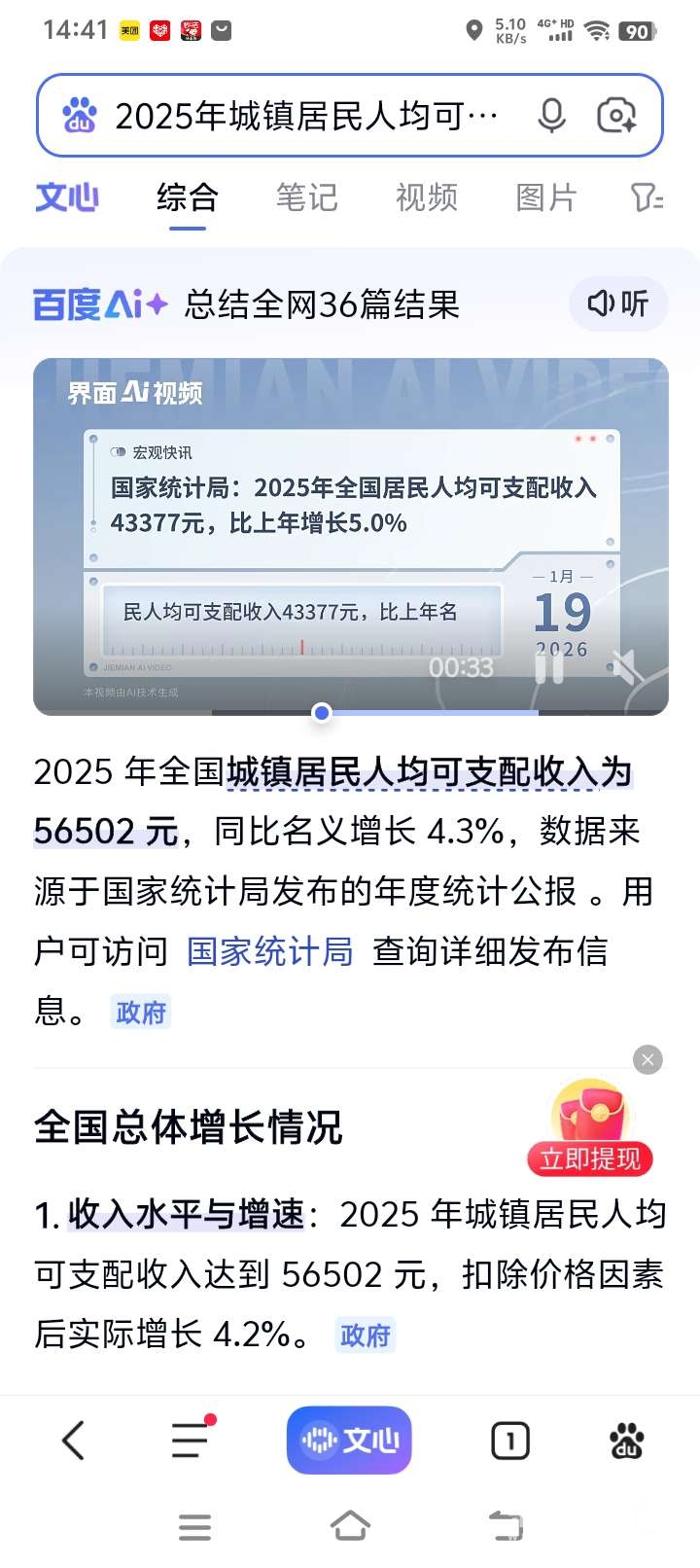The image size is (700, 1568).
Task: Open the bottom menu with the red dot
Action: click(192, 1440)
